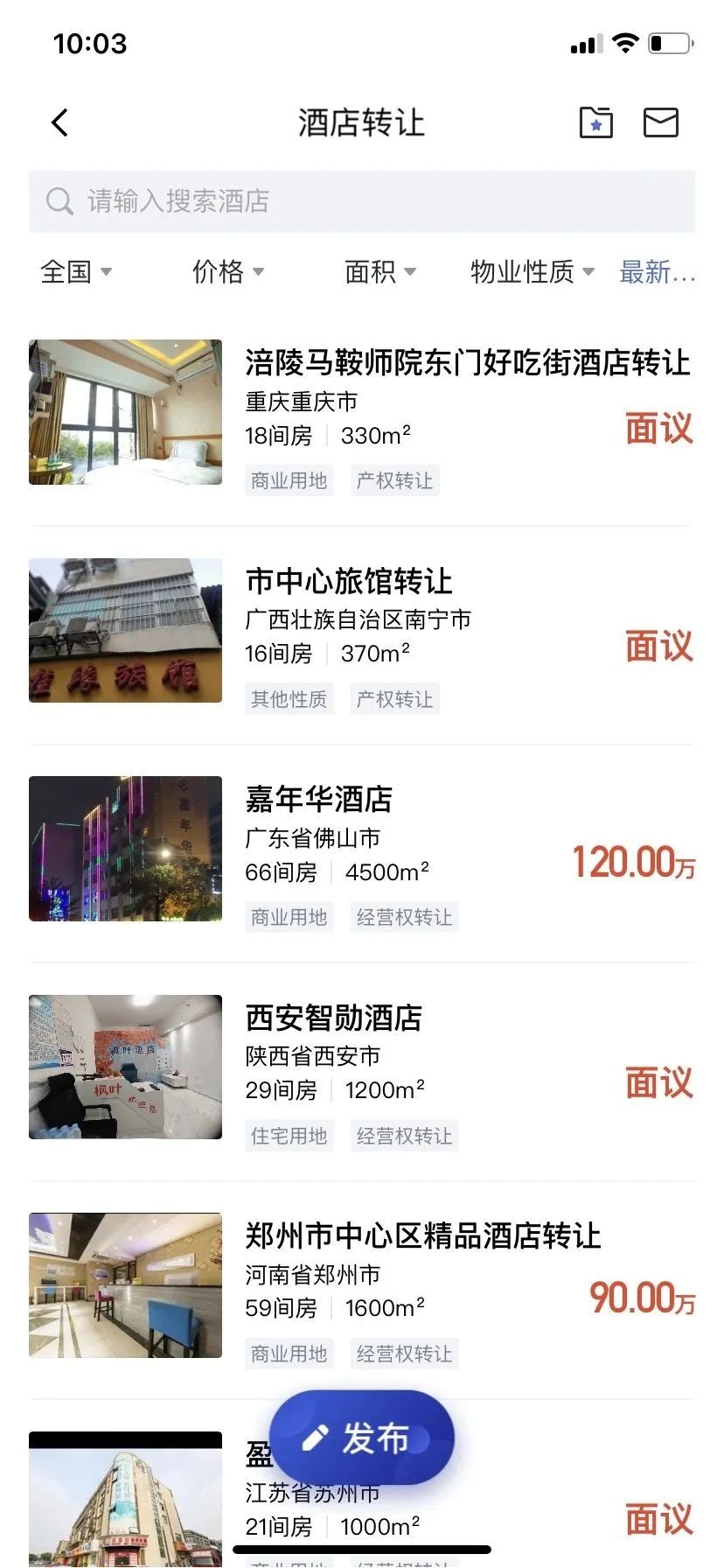Image resolution: width=724 pixels, height=1568 pixels.
Task: Select the 最新 sort option
Action: (657, 272)
